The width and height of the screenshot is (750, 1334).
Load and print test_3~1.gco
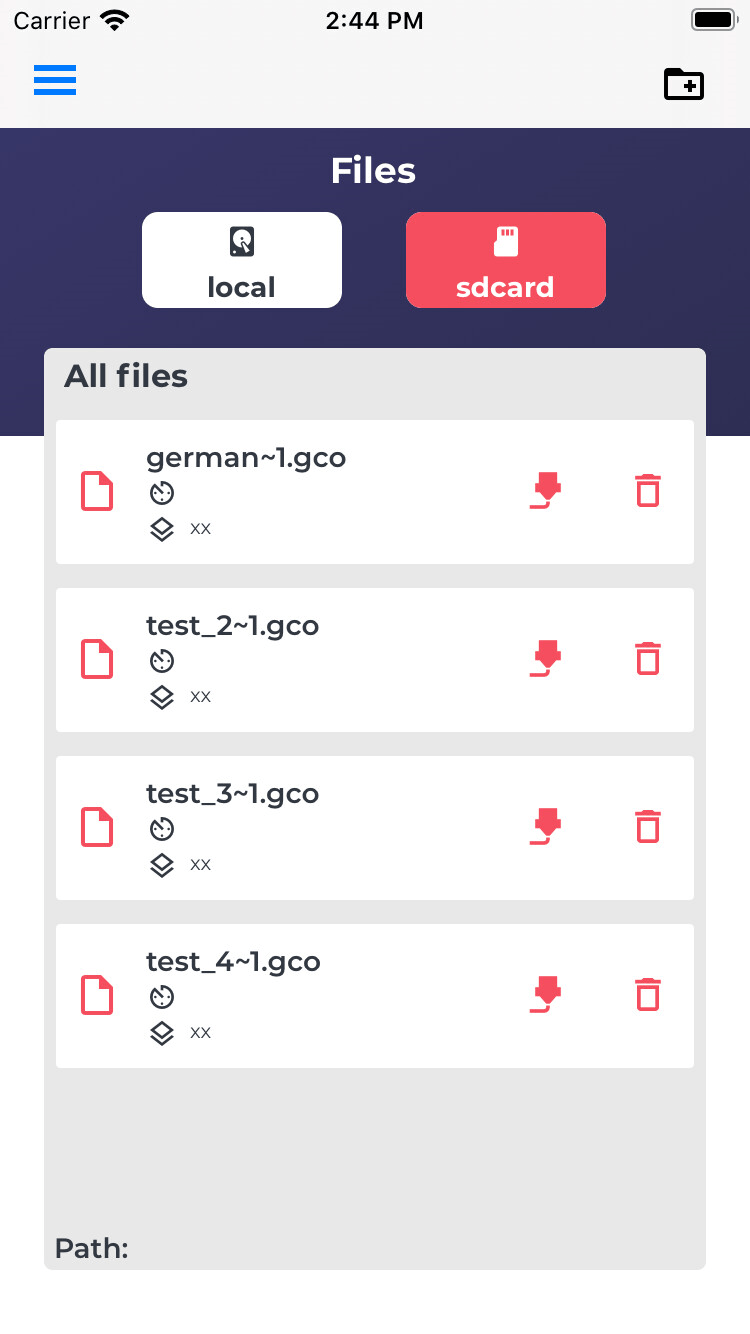[545, 828]
